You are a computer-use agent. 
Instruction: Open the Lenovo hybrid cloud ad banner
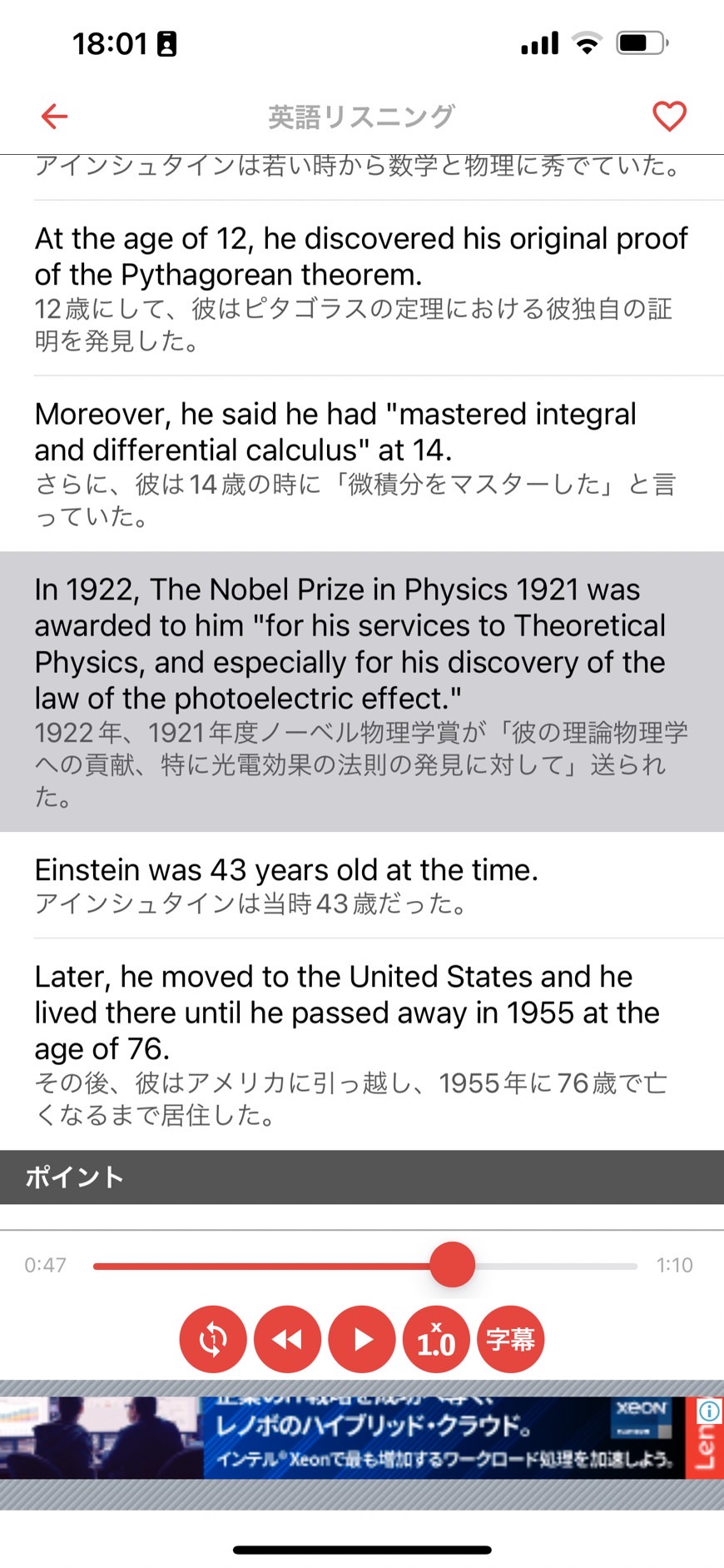(x=362, y=1437)
